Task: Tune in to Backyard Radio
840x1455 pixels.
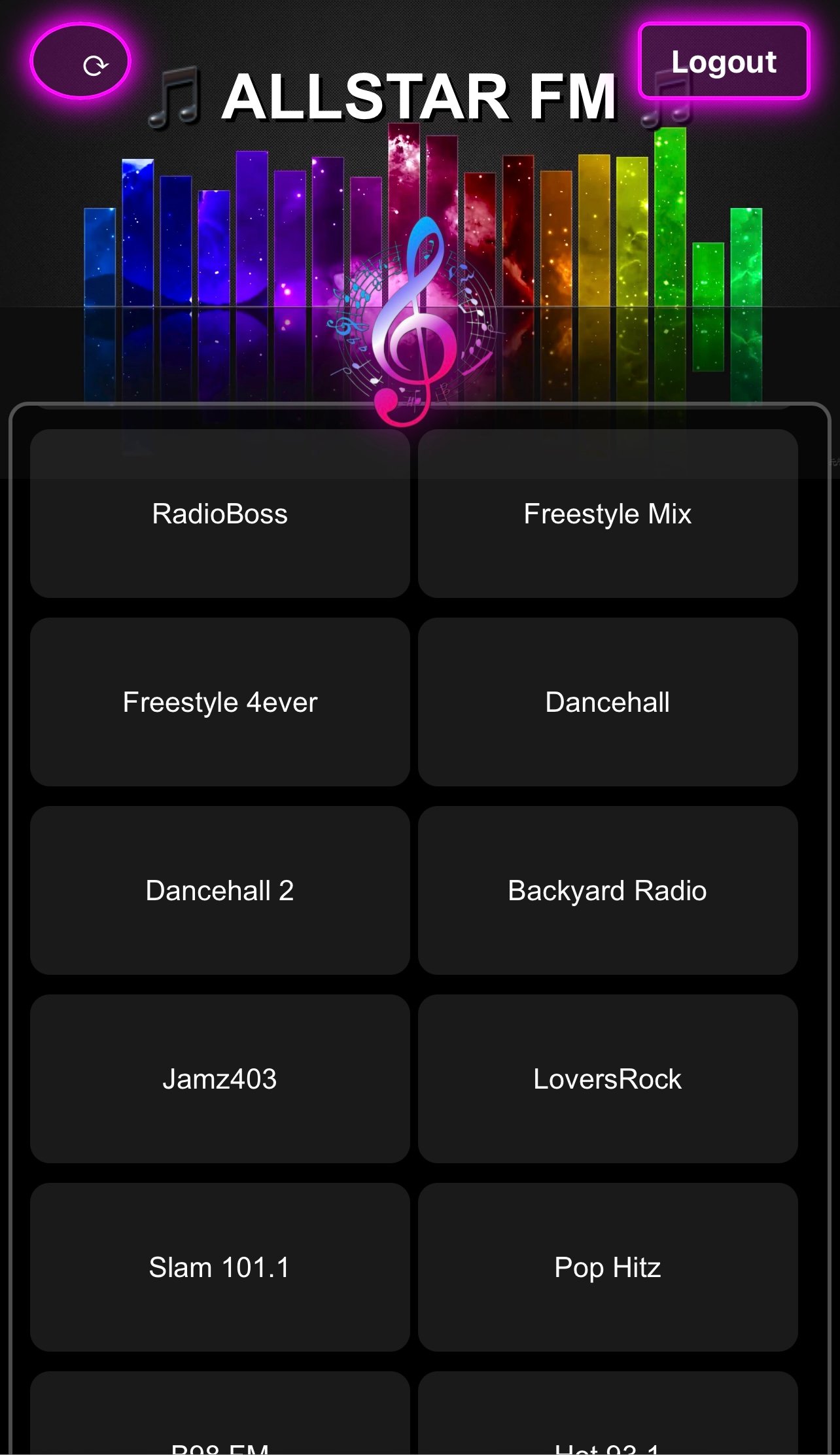Action: click(607, 890)
